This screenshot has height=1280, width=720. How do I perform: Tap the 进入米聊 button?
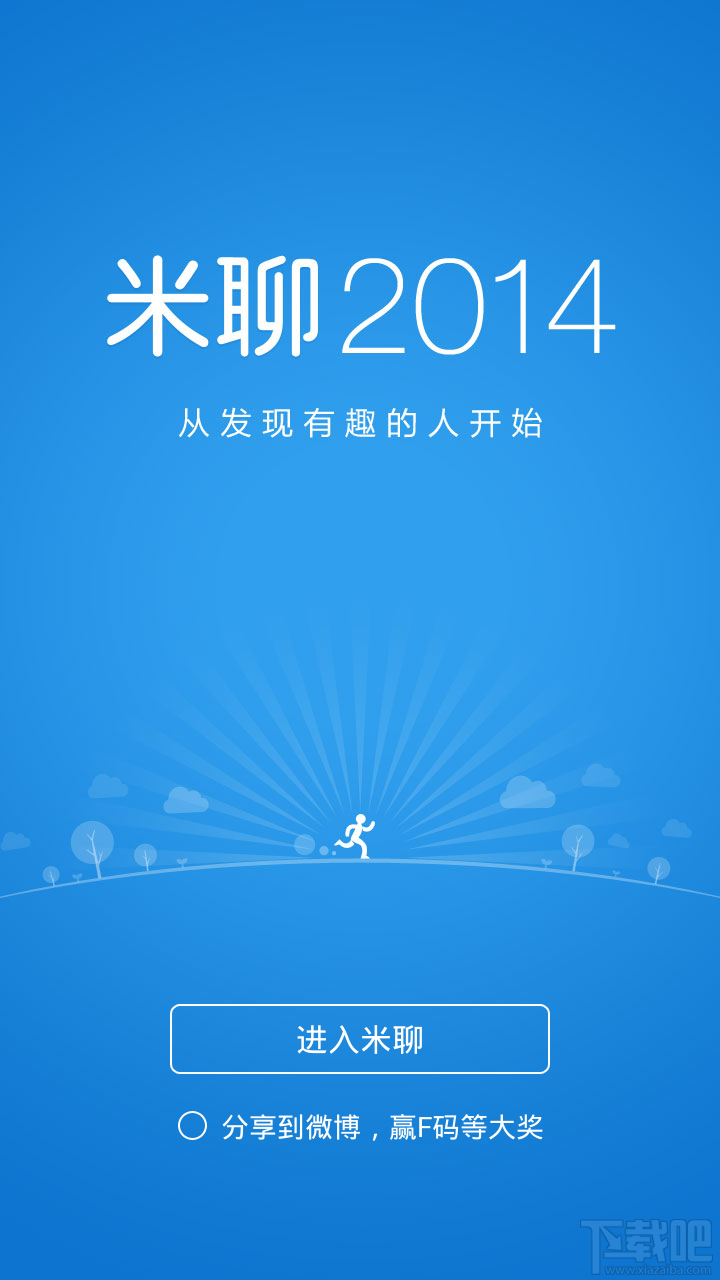point(360,1039)
